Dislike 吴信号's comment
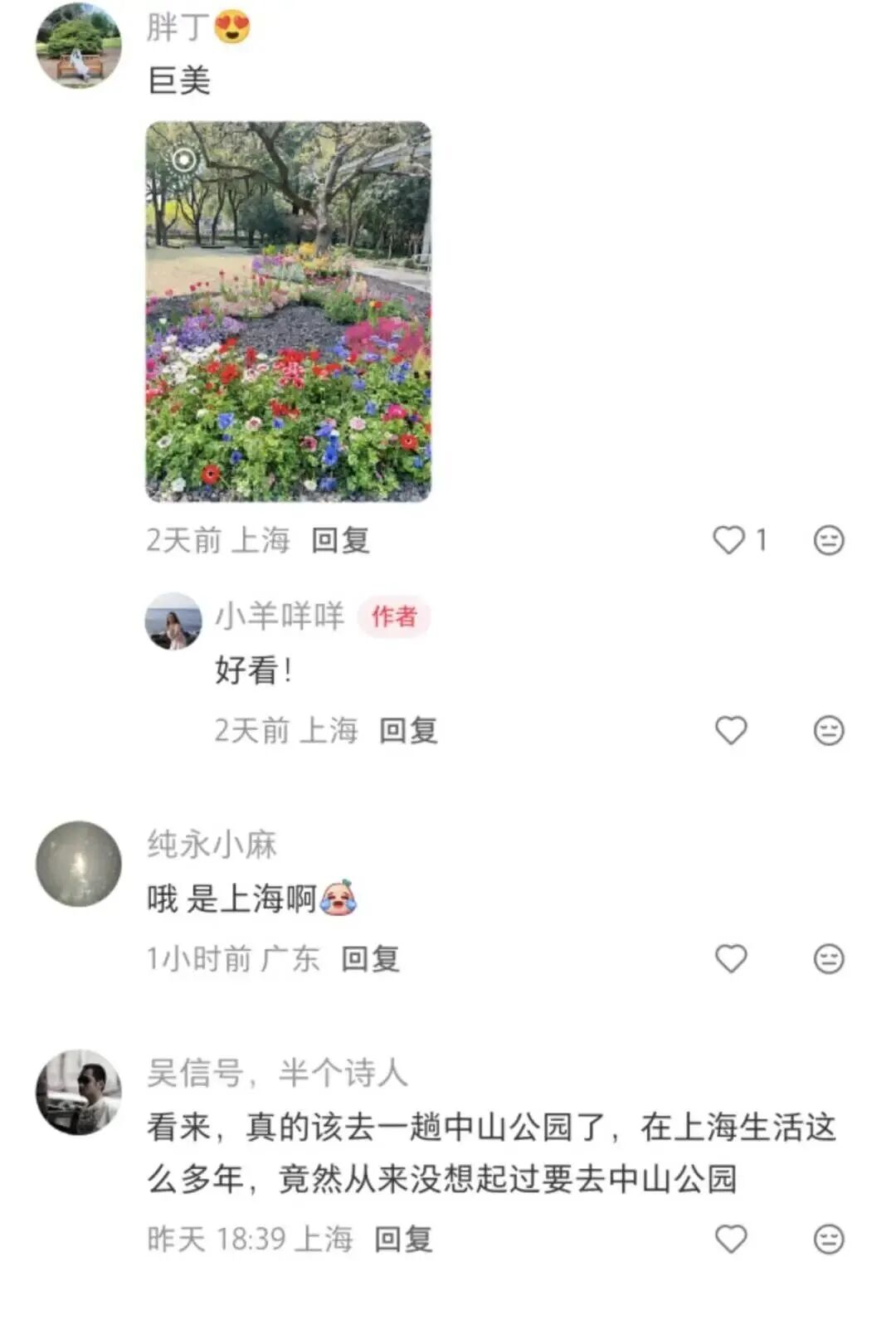This screenshot has height=1320, width=896. [x=828, y=1239]
